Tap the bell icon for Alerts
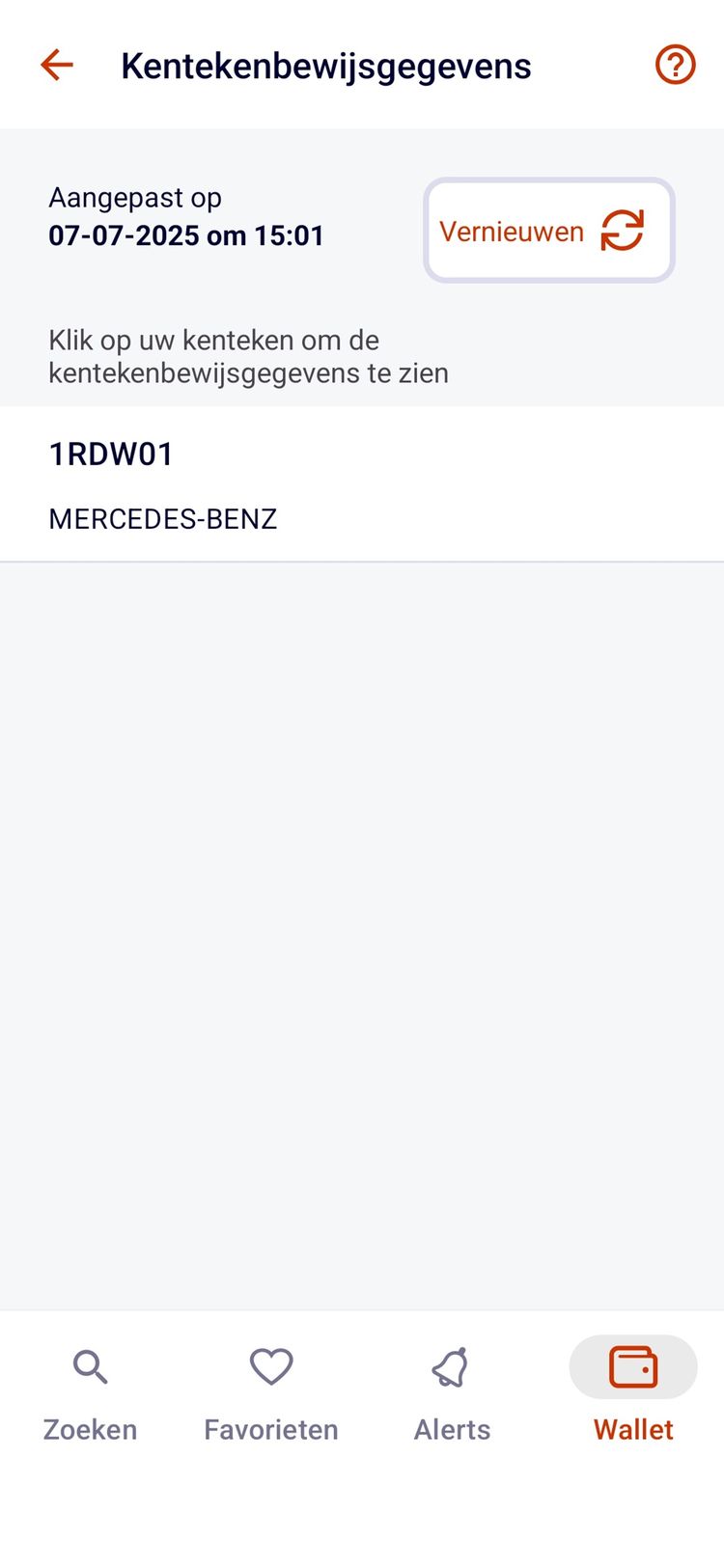This screenshot has width=724, height=1568. click(451, 1366)
